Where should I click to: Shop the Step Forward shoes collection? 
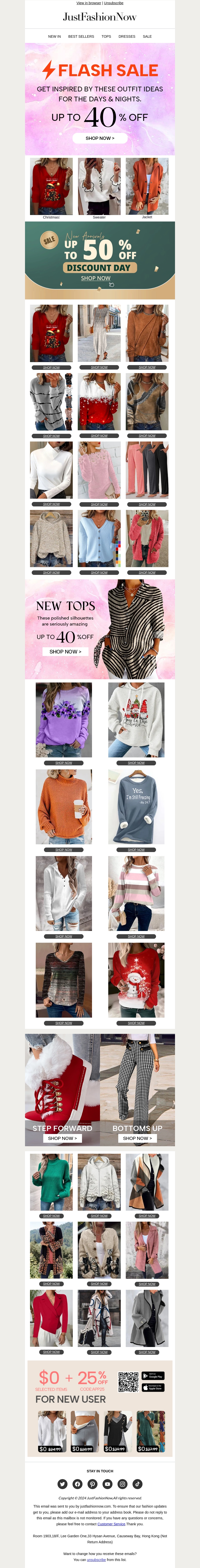click(x=62, y=1138)
